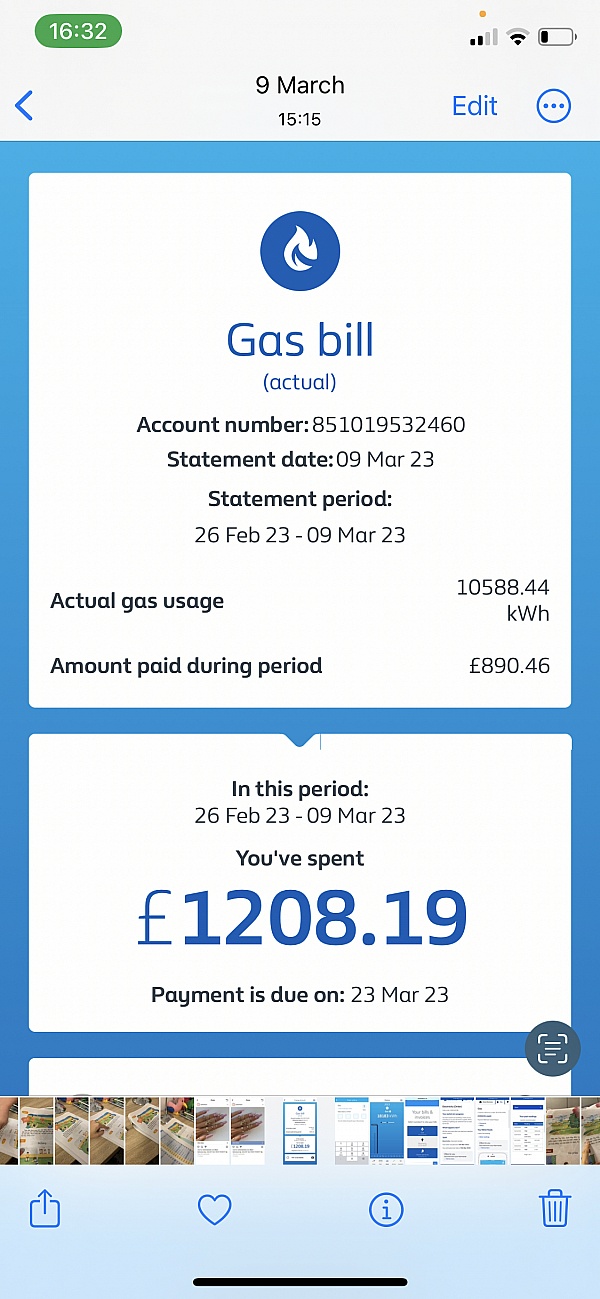Tap Edit to modify this photo
This screenshot has width=600, height=1299.
pyautogui.click(x=475, y=106)
